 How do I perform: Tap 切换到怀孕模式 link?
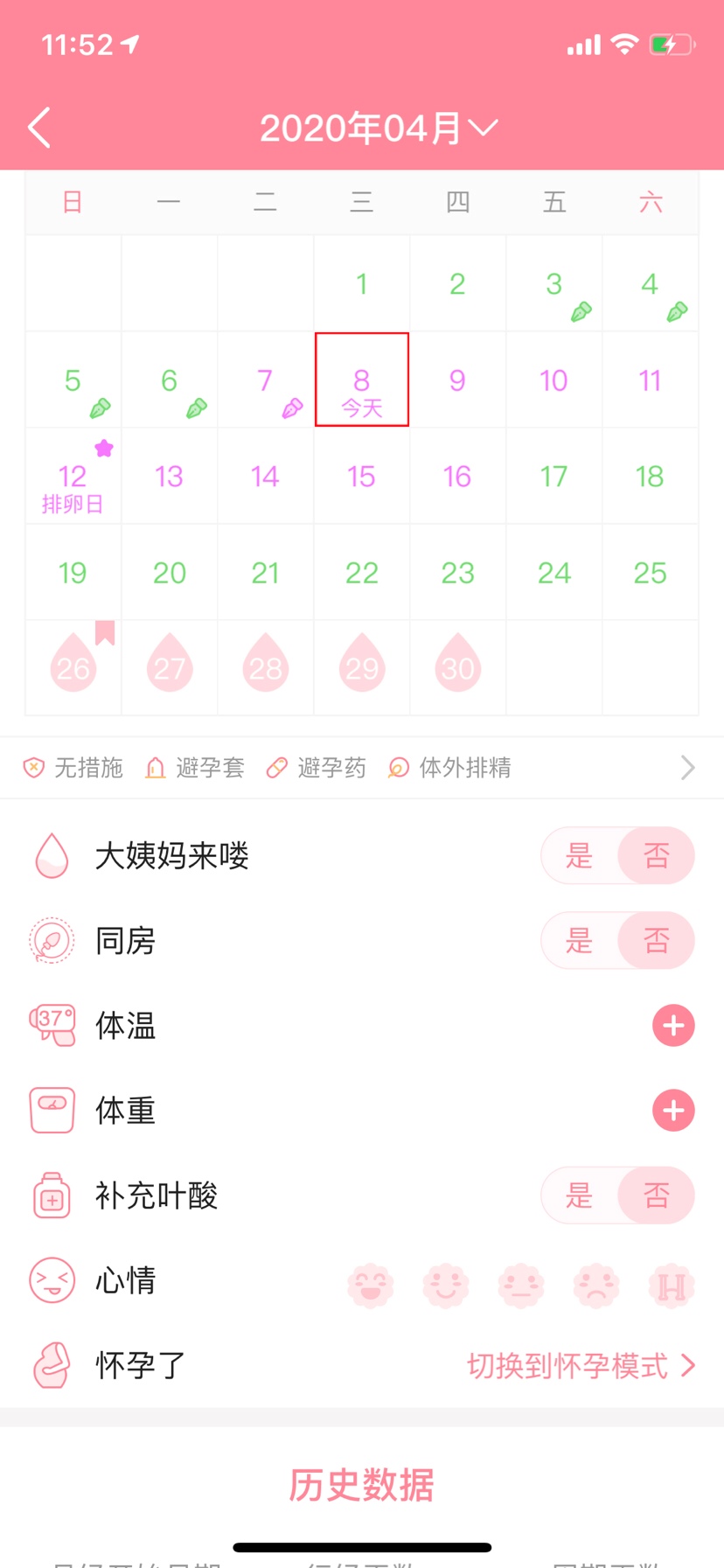(580, 1365)
